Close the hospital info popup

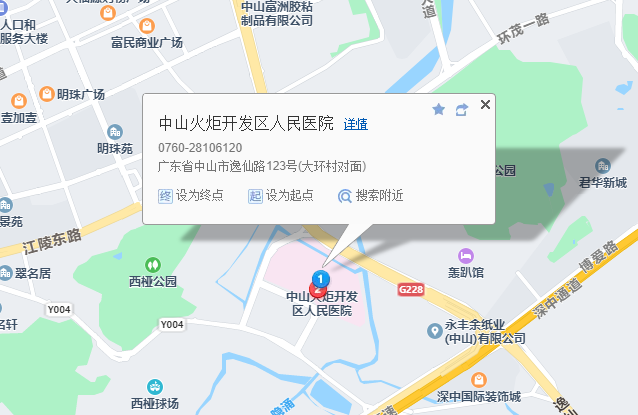click(485, 105)
